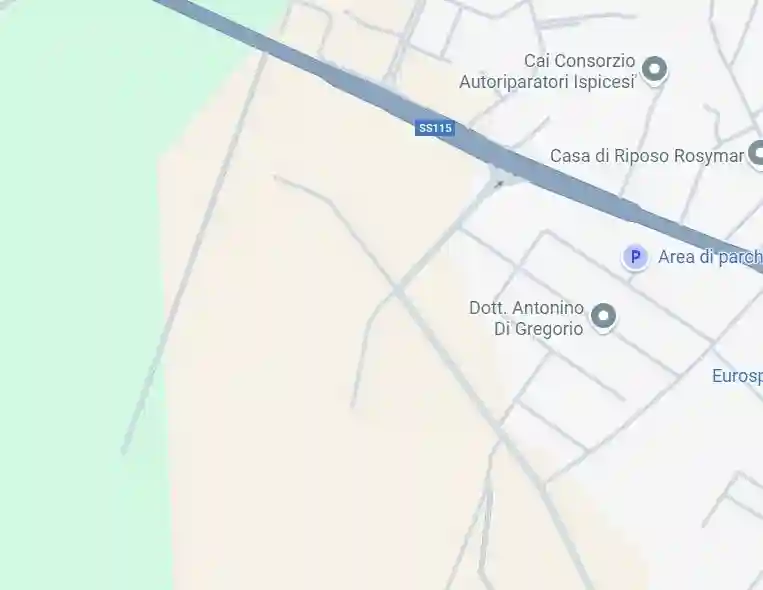Tap the Area di parcheggio parking marker
This screenshot has height=590, width=763.
click(635, 257)
